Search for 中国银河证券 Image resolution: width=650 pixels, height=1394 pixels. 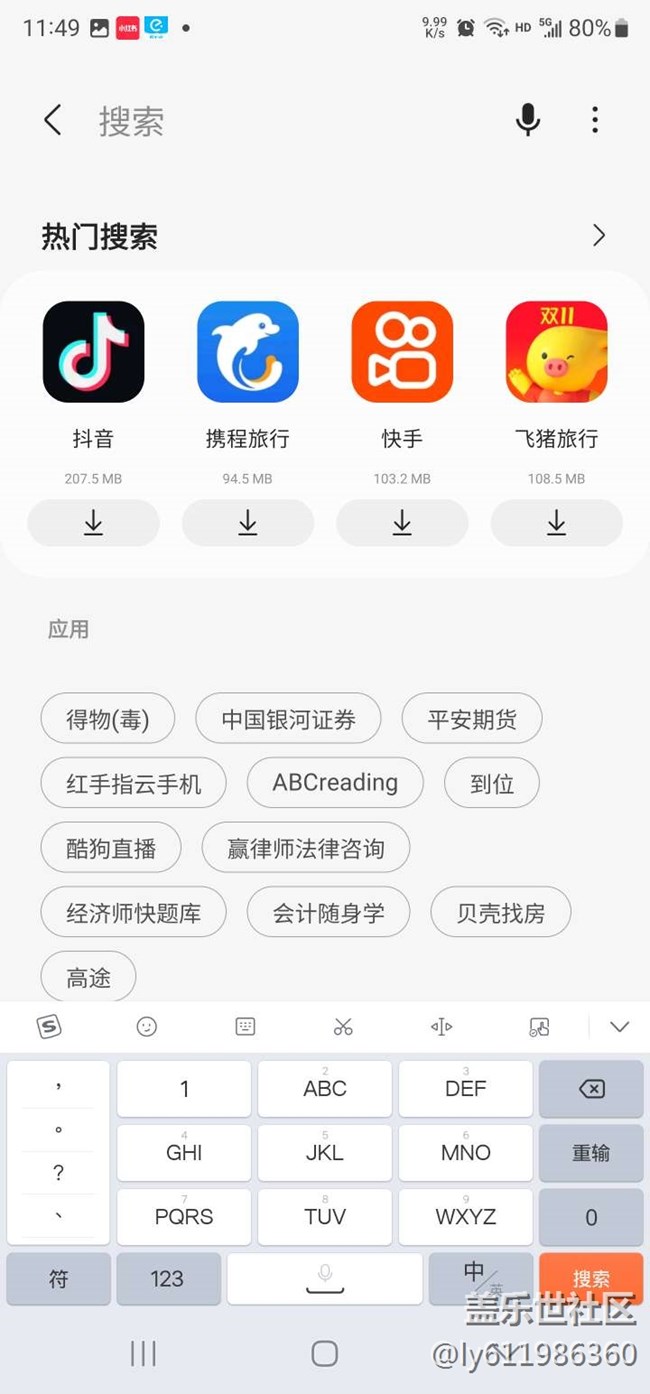pyautogui.click(x=288, y=719)
